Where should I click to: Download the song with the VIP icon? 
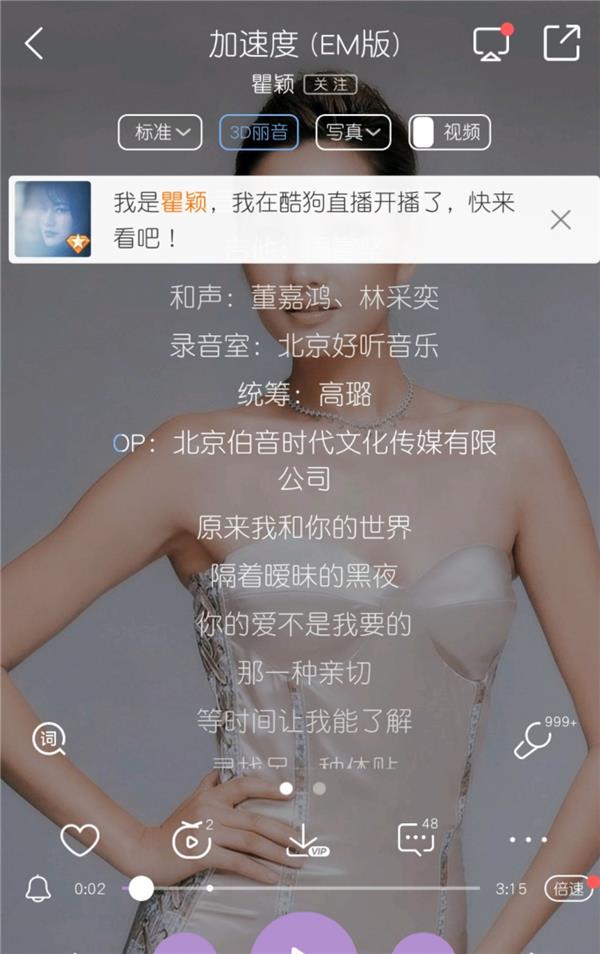pyautogui.click(x=303, y=841)
